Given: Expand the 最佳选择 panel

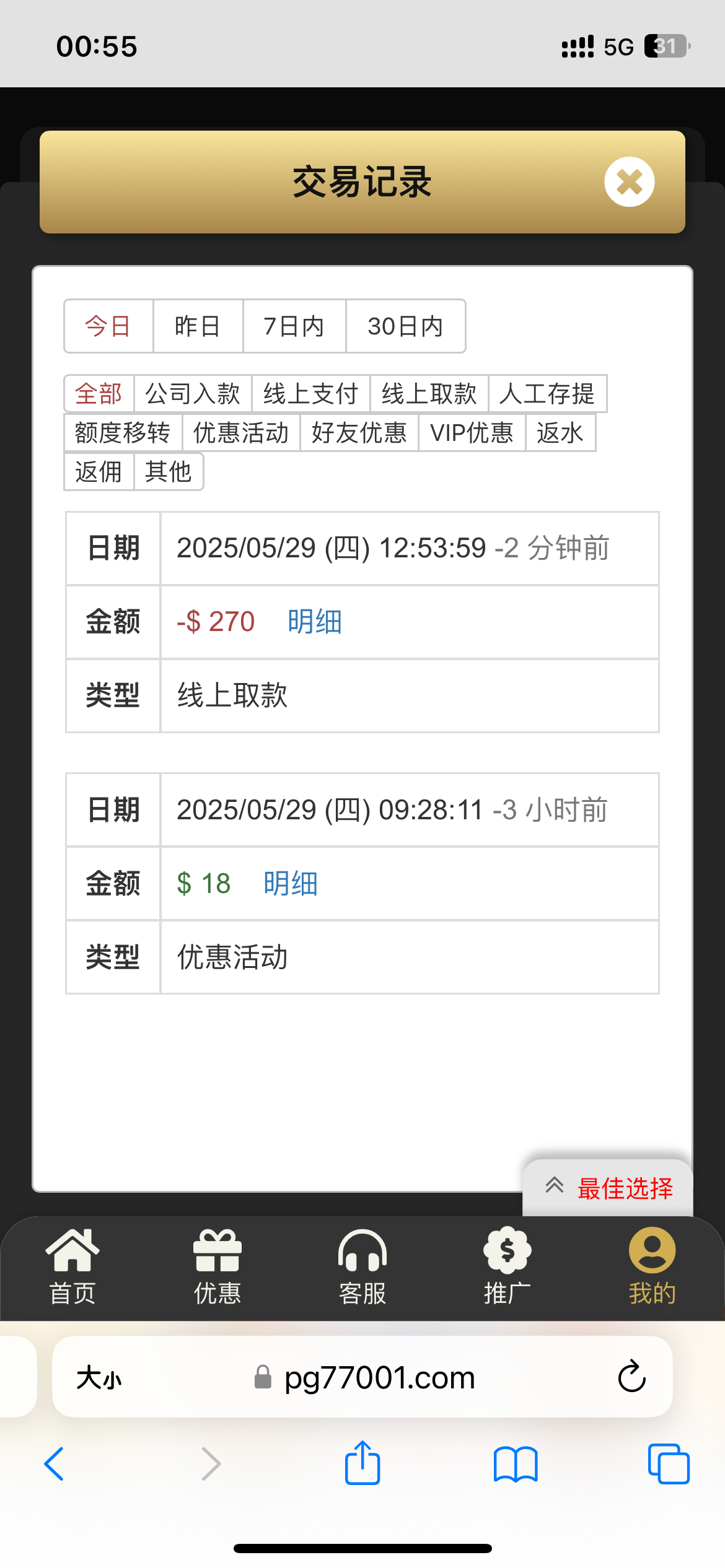Looking at the screenshot, I should tap(609, 1188).
